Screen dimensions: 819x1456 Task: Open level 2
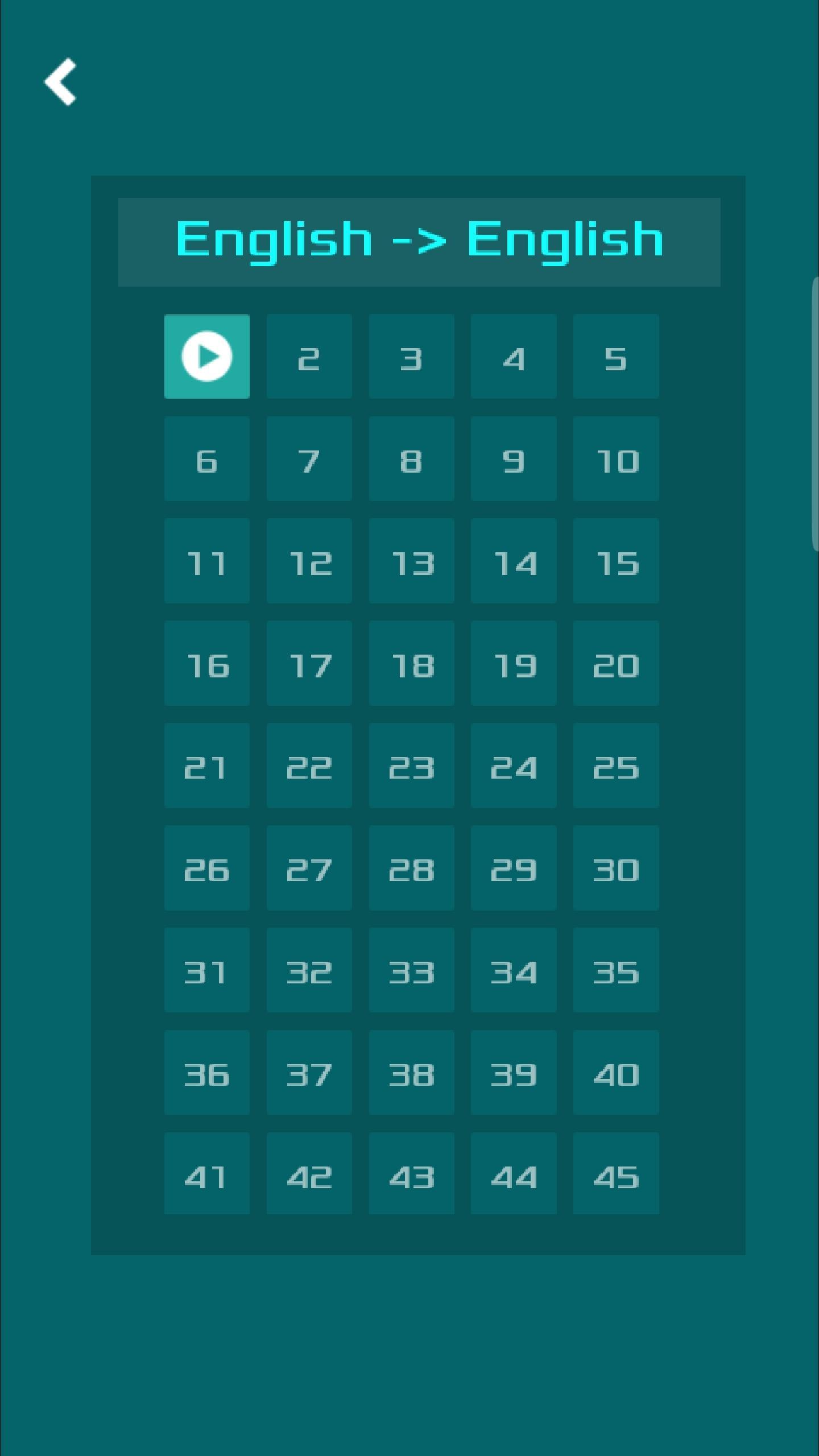click(309, 357)
